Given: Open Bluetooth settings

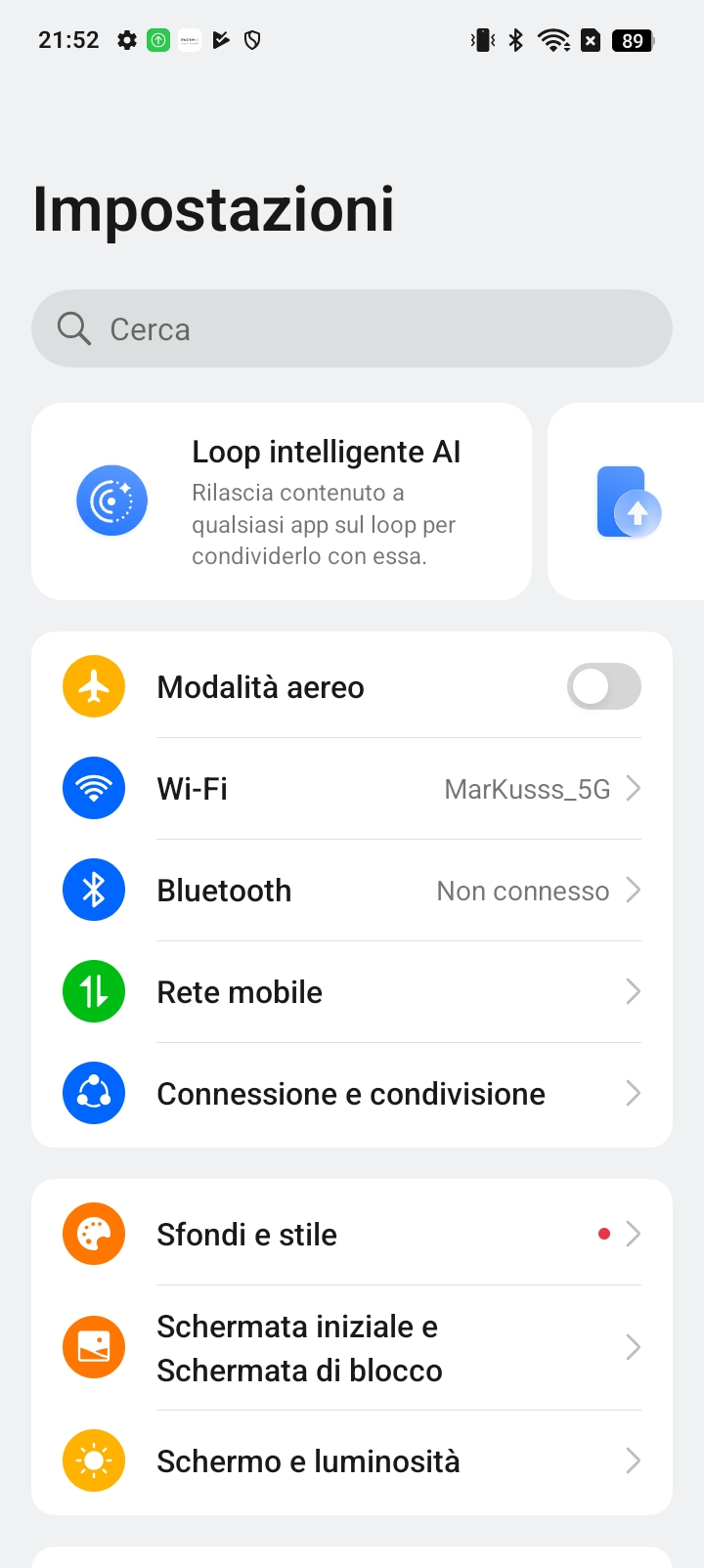Looking at the screenshot, I should pos(352,890).
